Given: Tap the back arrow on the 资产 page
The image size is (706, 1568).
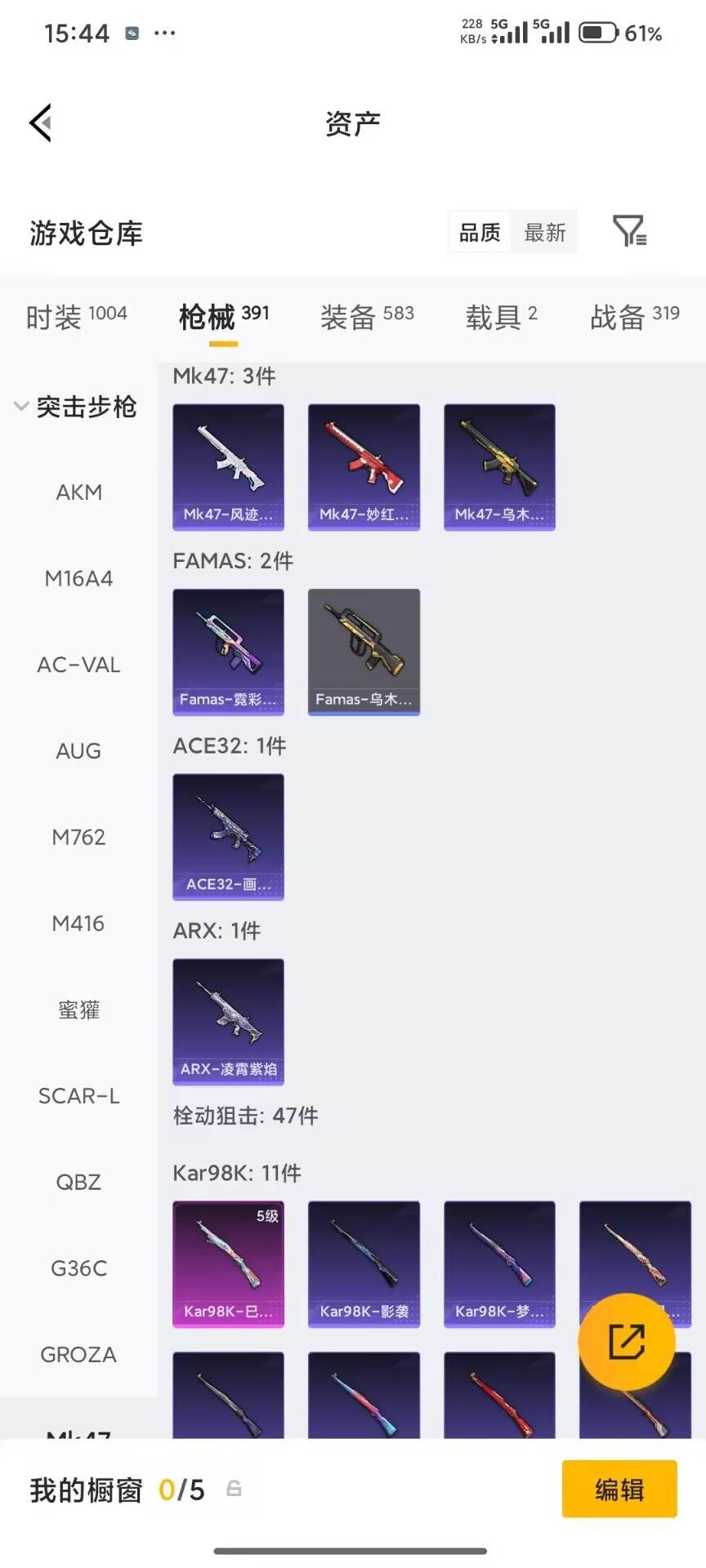Looking at the screenshot, I should pos(39,122).
